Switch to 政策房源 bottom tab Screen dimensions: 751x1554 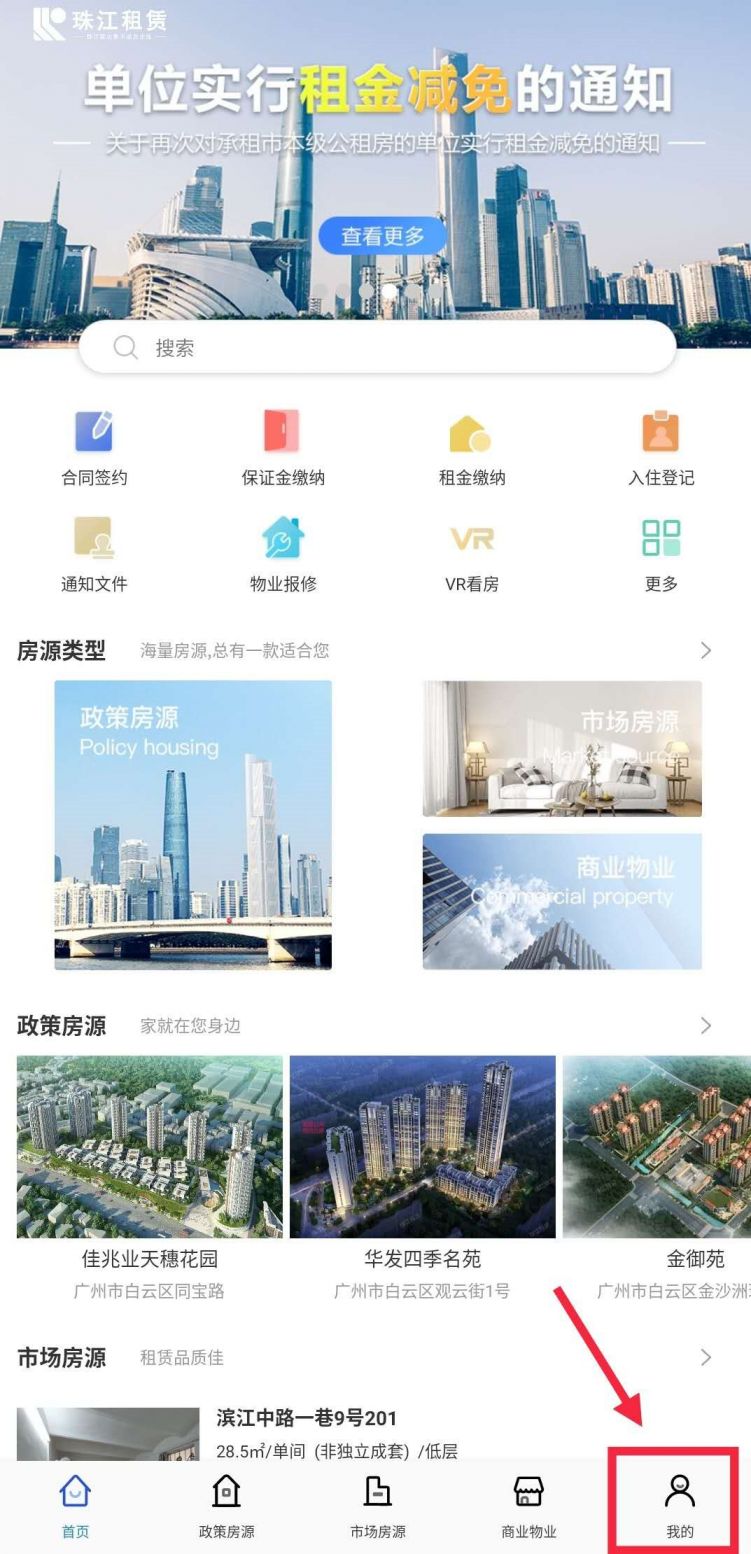(226, 1507)
